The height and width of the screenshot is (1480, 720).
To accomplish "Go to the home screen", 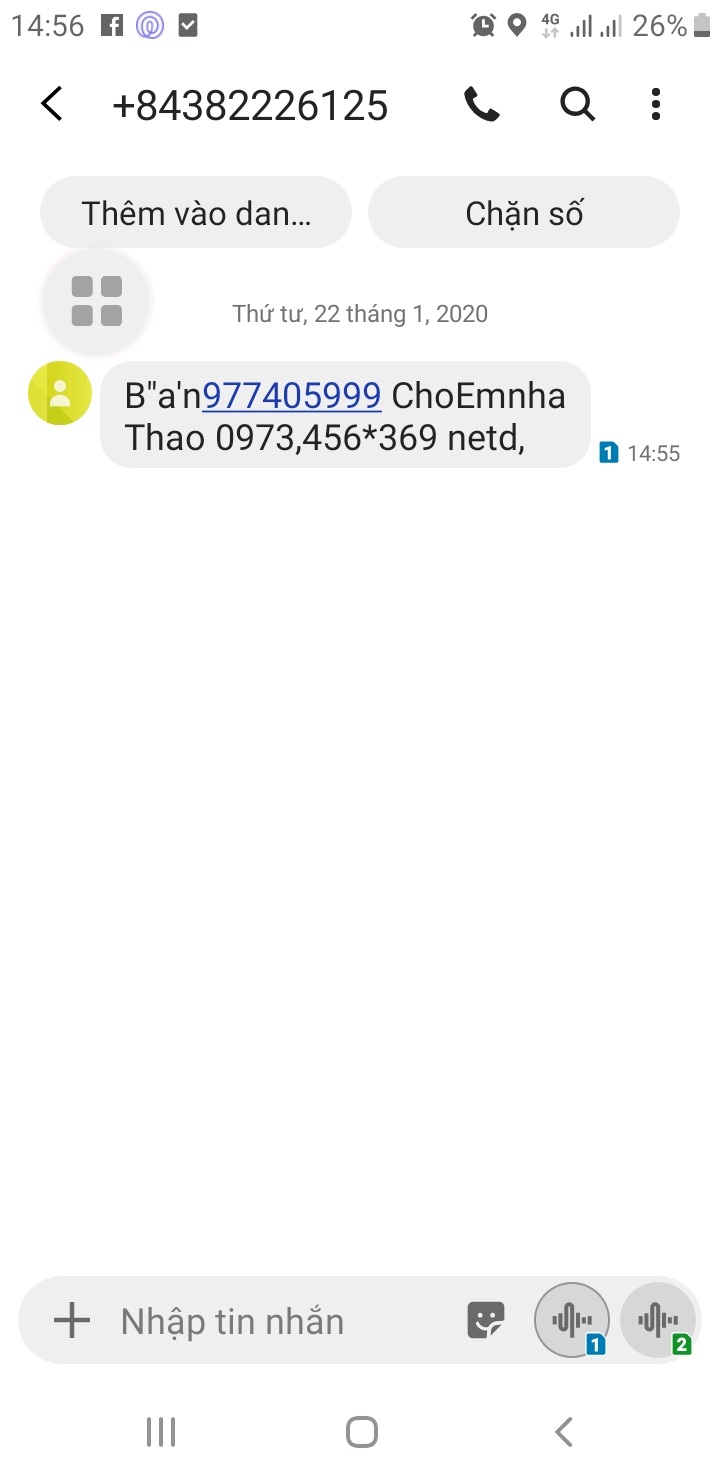I will click(361, 1432).
